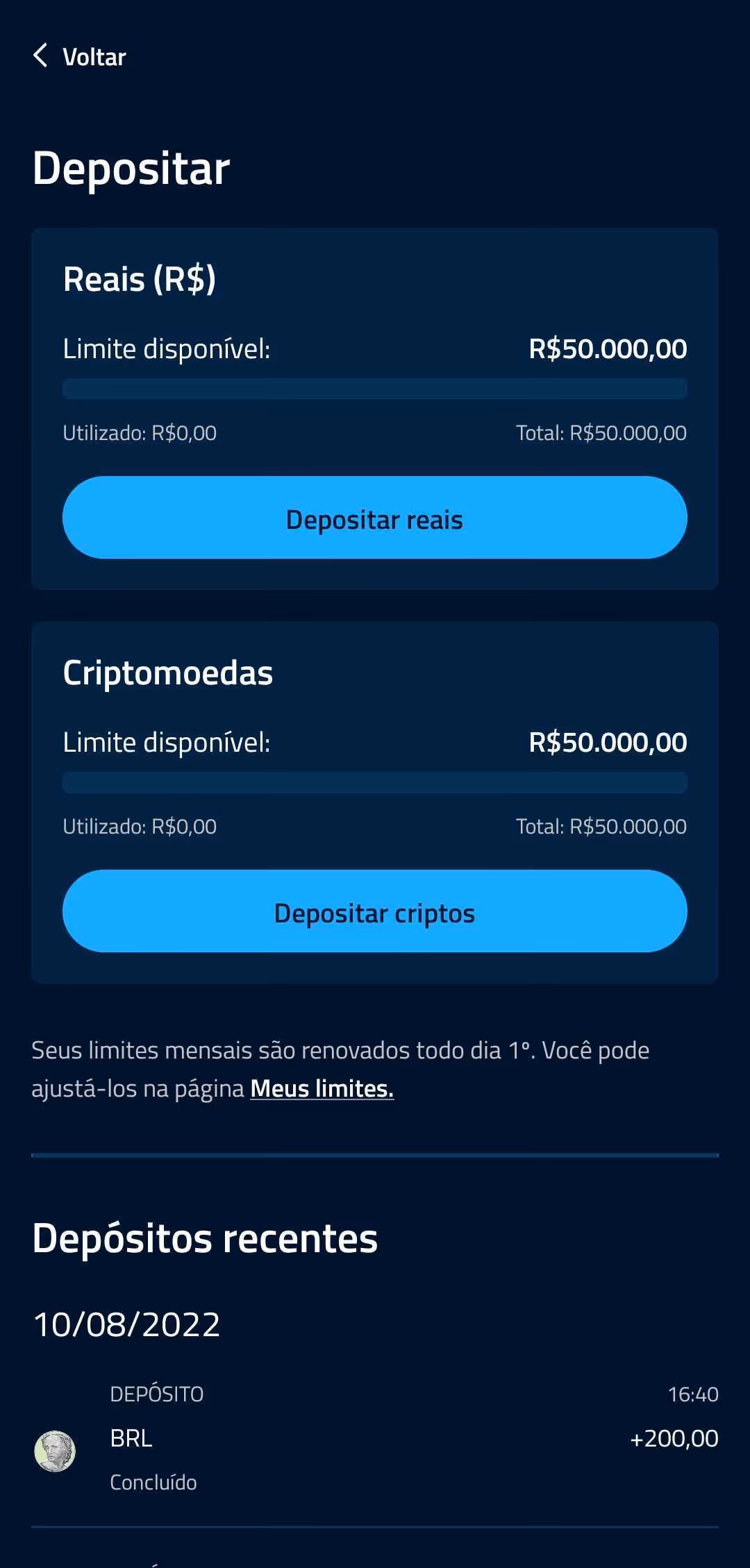750x1568 pixels.
Task: Tap the Depositar reais button
Action: 374,518
